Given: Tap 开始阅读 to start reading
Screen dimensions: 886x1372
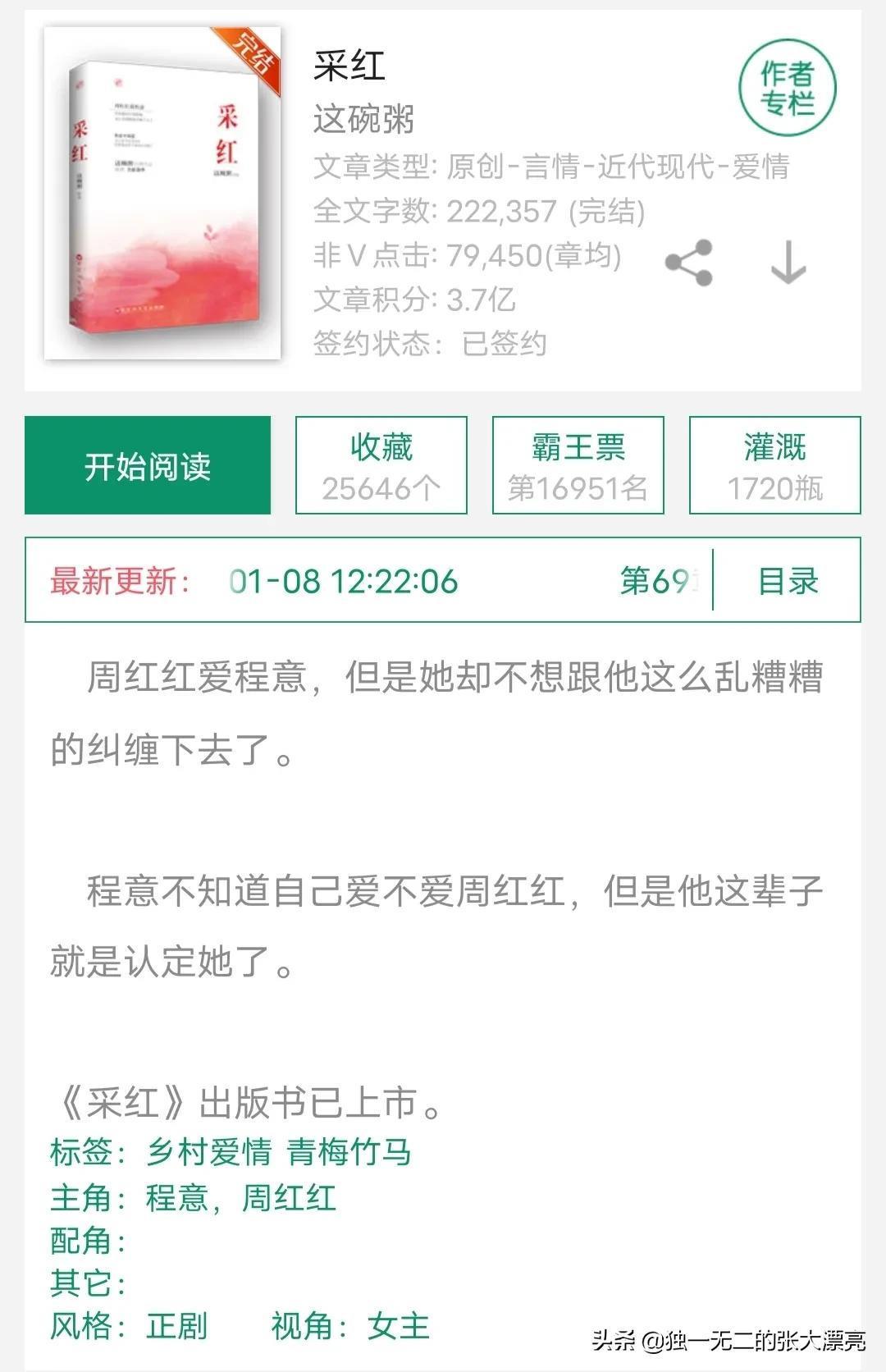Looking at the screenshot, I should click(148, 465).
